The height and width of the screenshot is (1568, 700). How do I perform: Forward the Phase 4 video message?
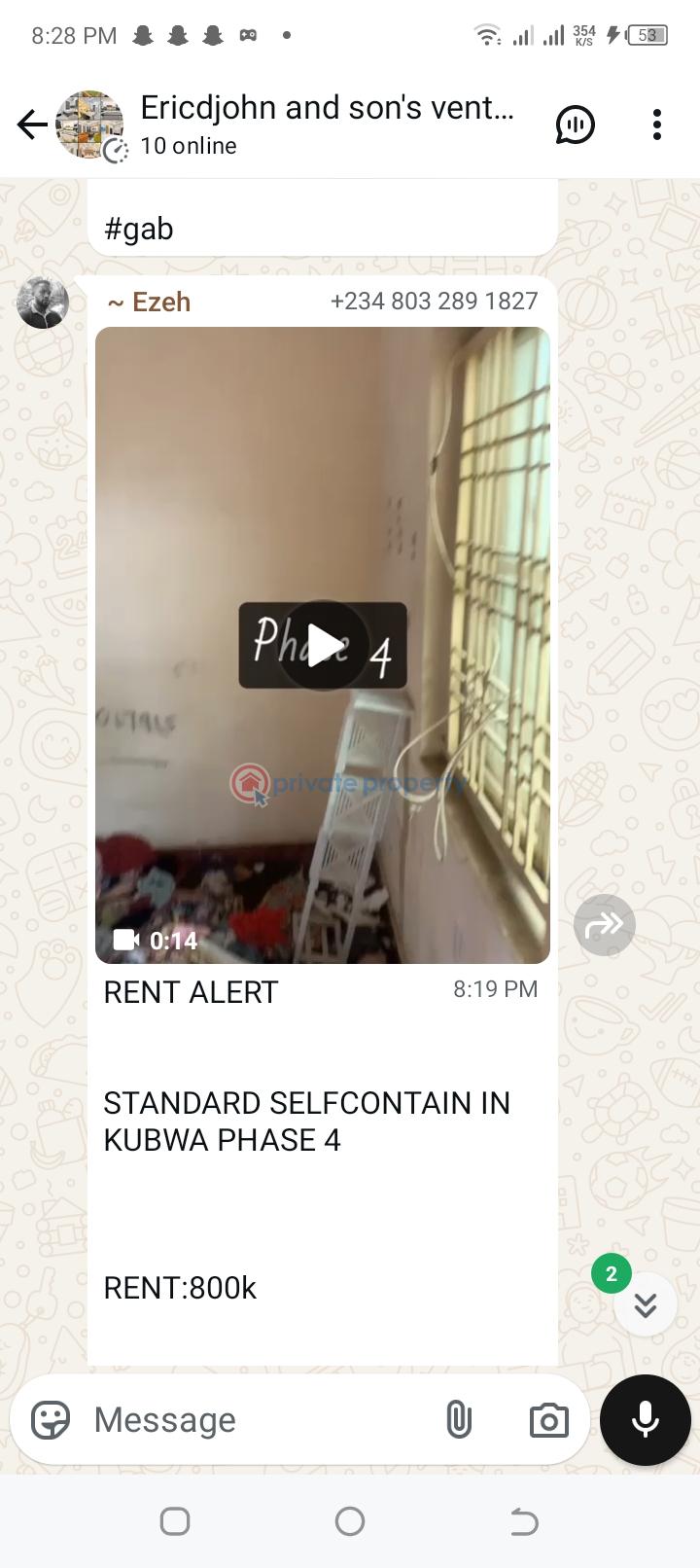coord(605,925)
